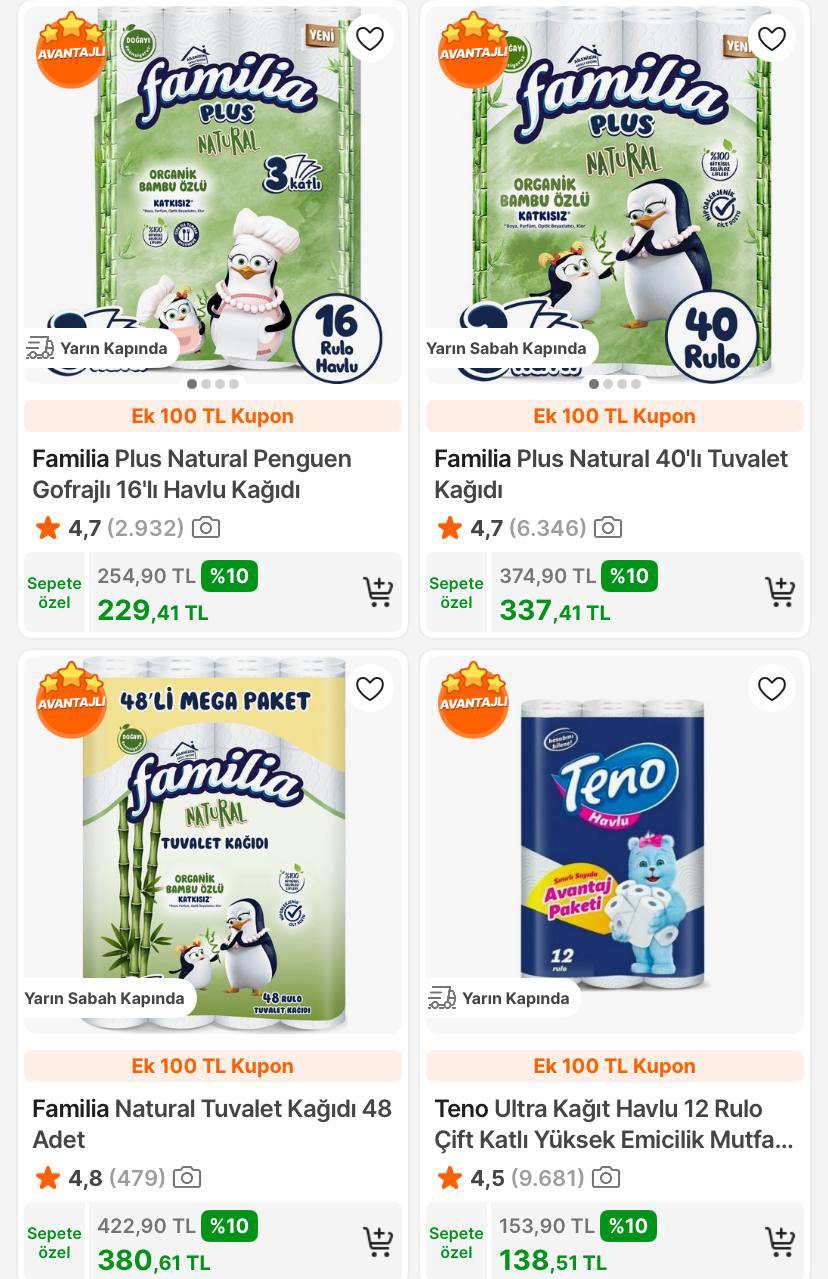Favorite the Familia Plus Natural 40'lı Tuvalet Kağıdı
Image resolution: width=828 pixels, height=1279 pixels.
tap(771, 39)
